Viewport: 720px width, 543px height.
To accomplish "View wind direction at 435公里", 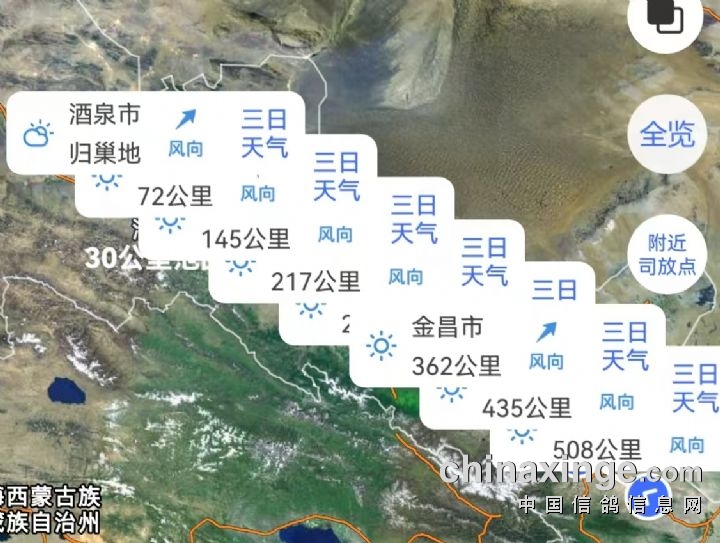I will point(617,402).
